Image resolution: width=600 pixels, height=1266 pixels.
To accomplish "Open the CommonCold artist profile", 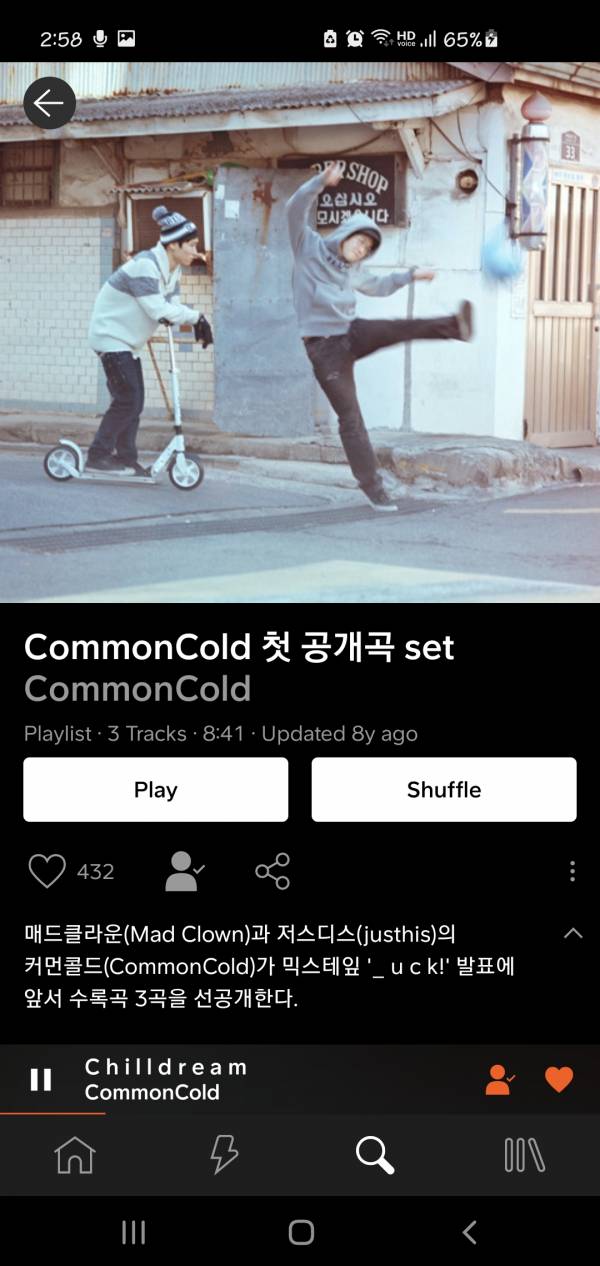I will tap(137, 689).
